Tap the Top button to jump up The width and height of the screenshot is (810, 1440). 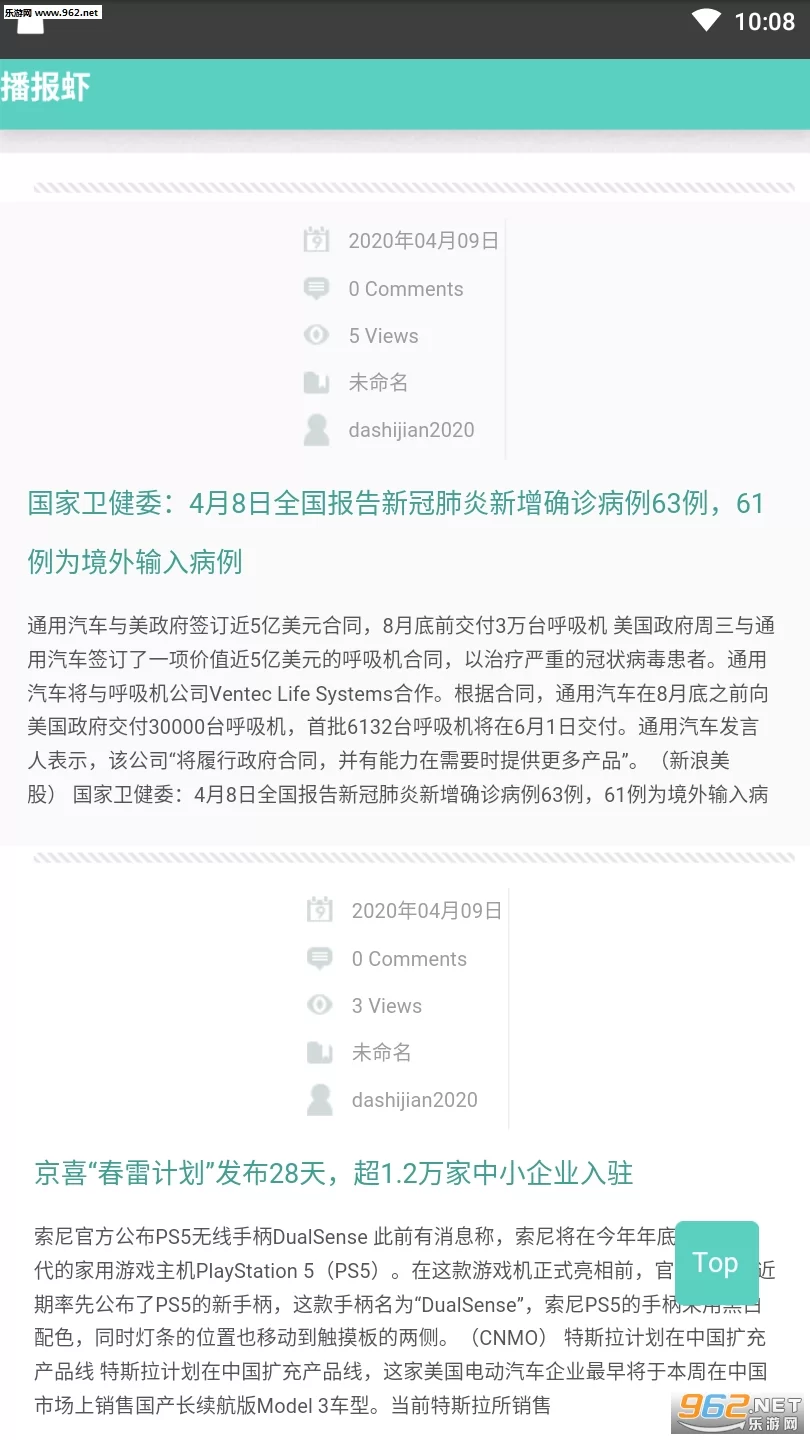[x=716, y=1262]
